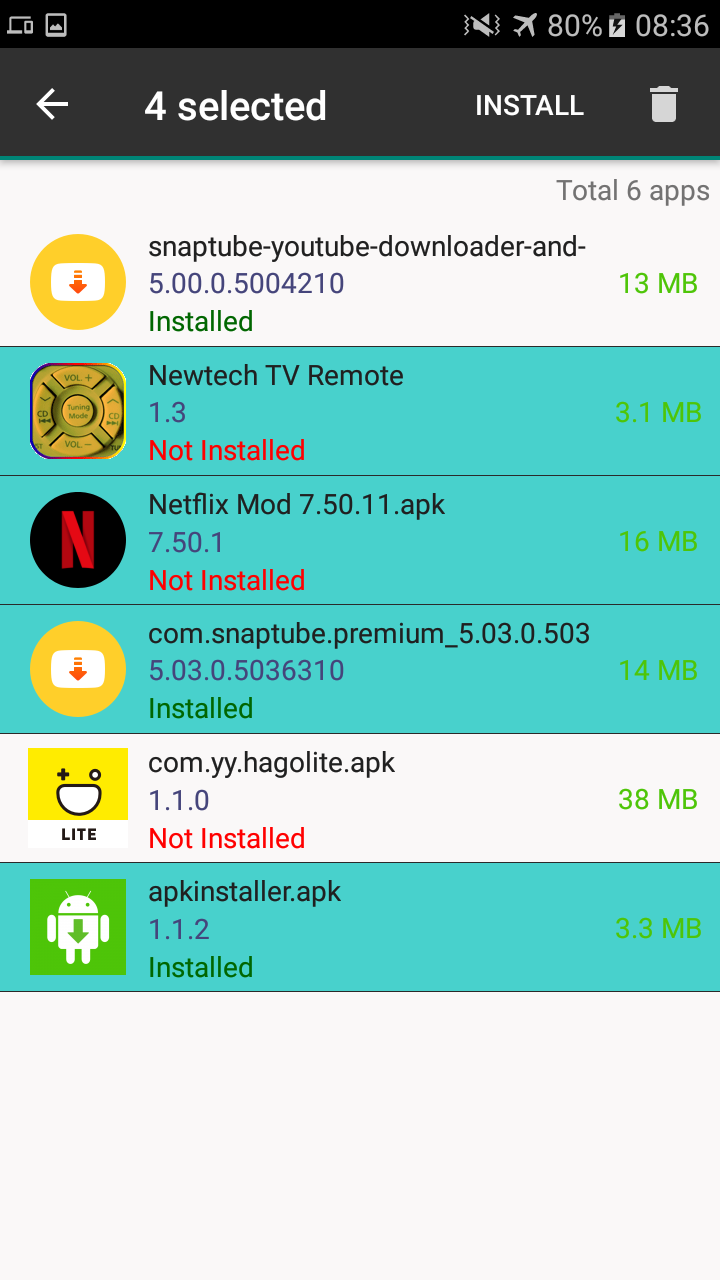720x1280 pixels.
Task: Tap the green apkinstaller Android icon
Action: 78,927
